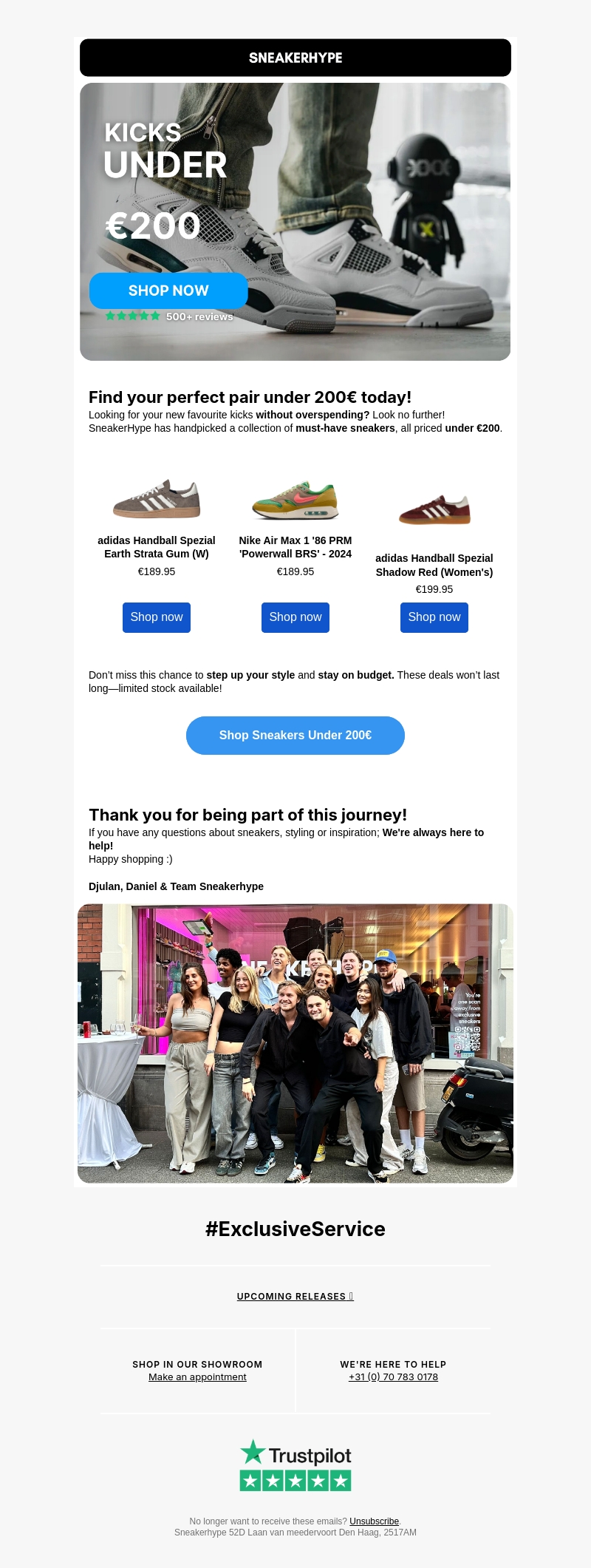Shop now for adidas Handball Spezial Shadow Red
This screenshot has height=1568, width=591.
coord(434,617)
